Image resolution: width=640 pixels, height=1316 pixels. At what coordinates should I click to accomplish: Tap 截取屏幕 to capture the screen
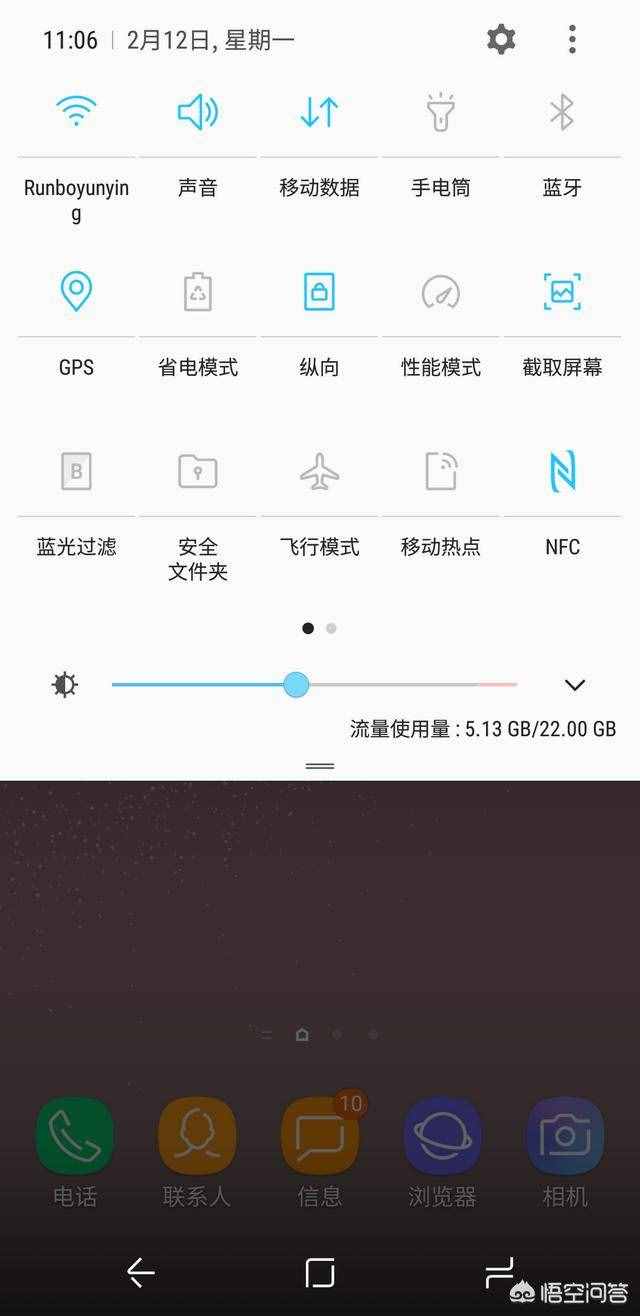[562, 292]
